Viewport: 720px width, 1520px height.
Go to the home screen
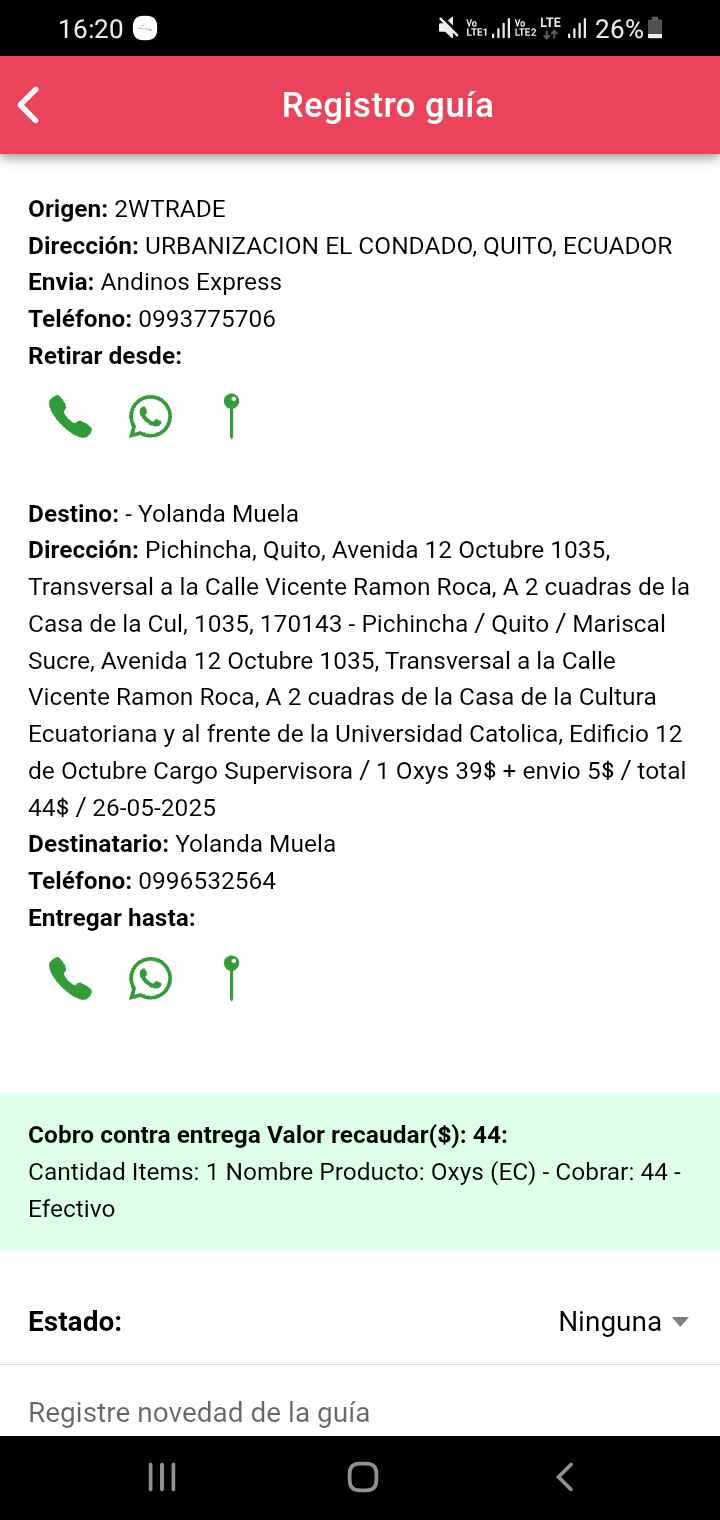[362, 1477]
